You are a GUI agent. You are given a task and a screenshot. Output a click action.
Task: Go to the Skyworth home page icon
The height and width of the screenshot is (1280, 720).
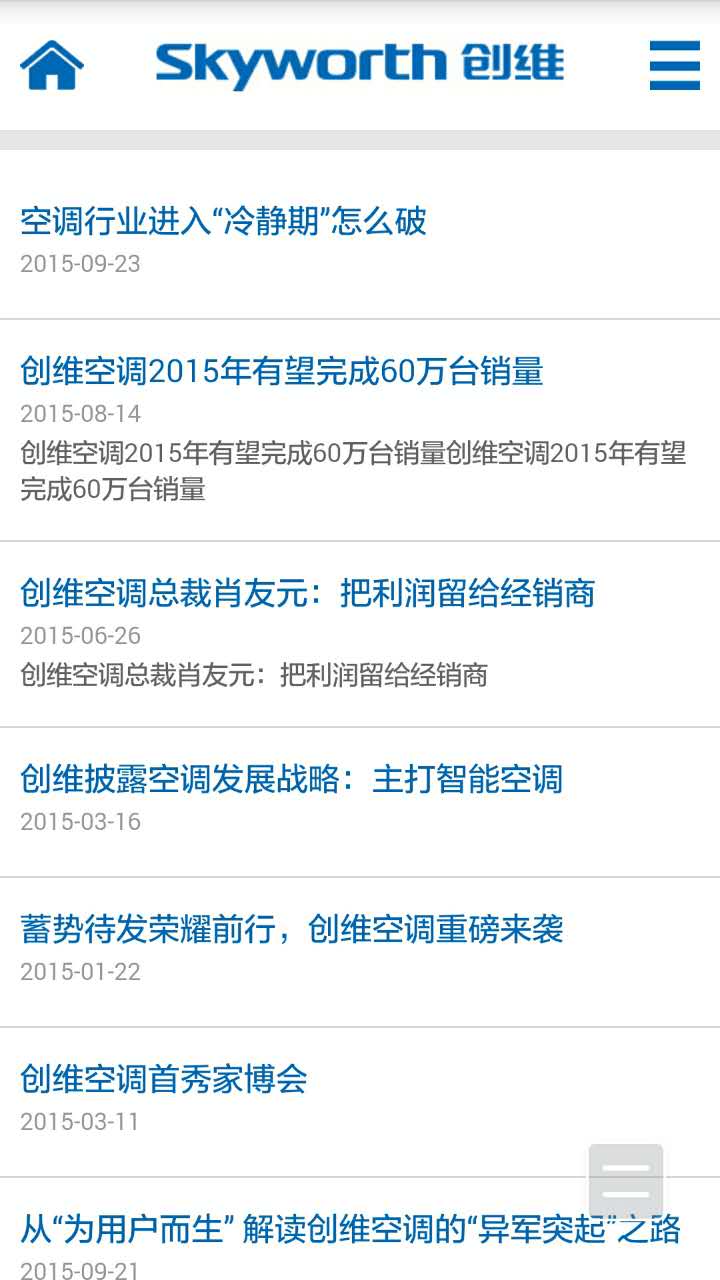[52, 65]
